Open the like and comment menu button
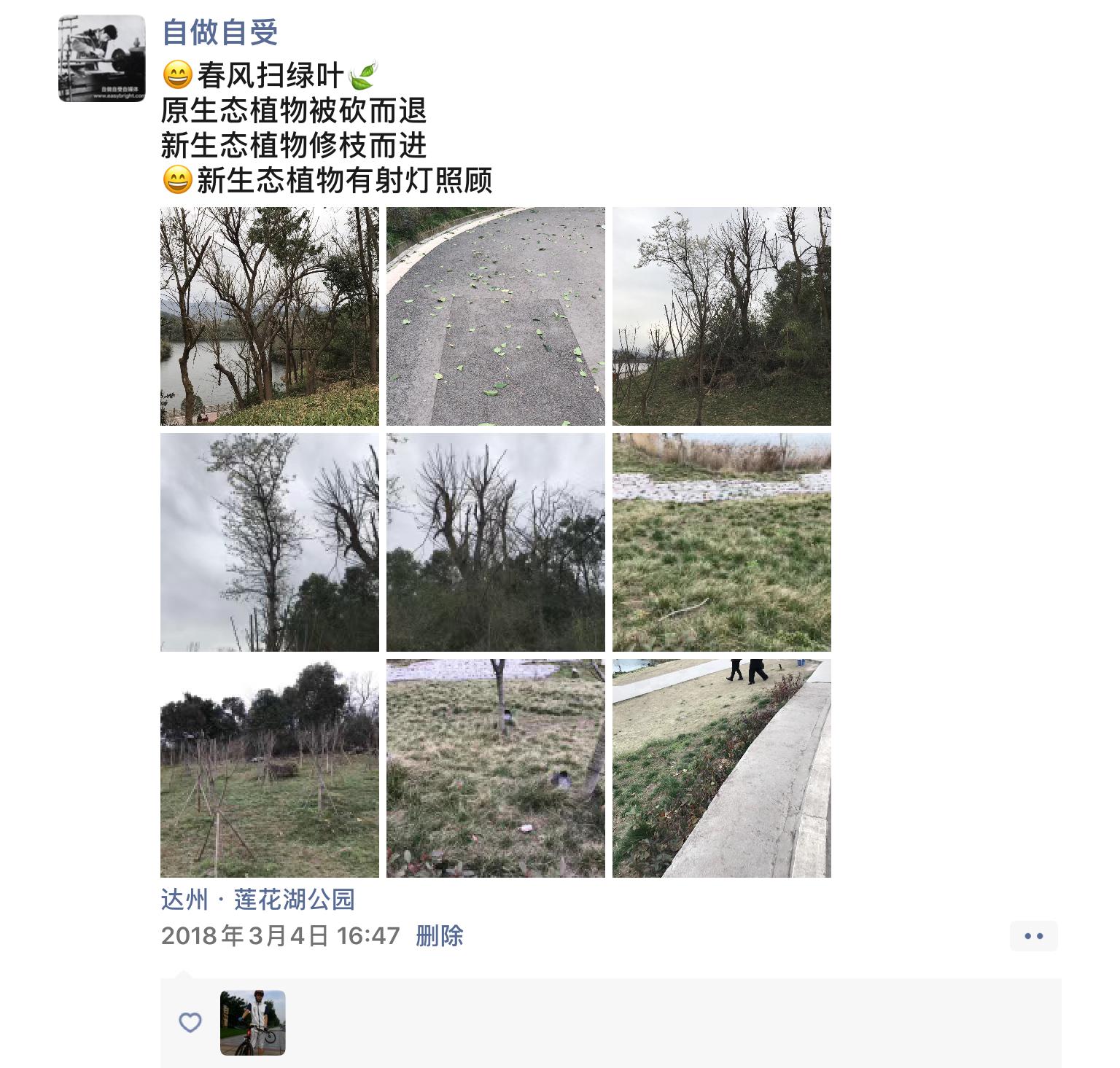The image size is (1120, 1068). [x=1033, y=936]
